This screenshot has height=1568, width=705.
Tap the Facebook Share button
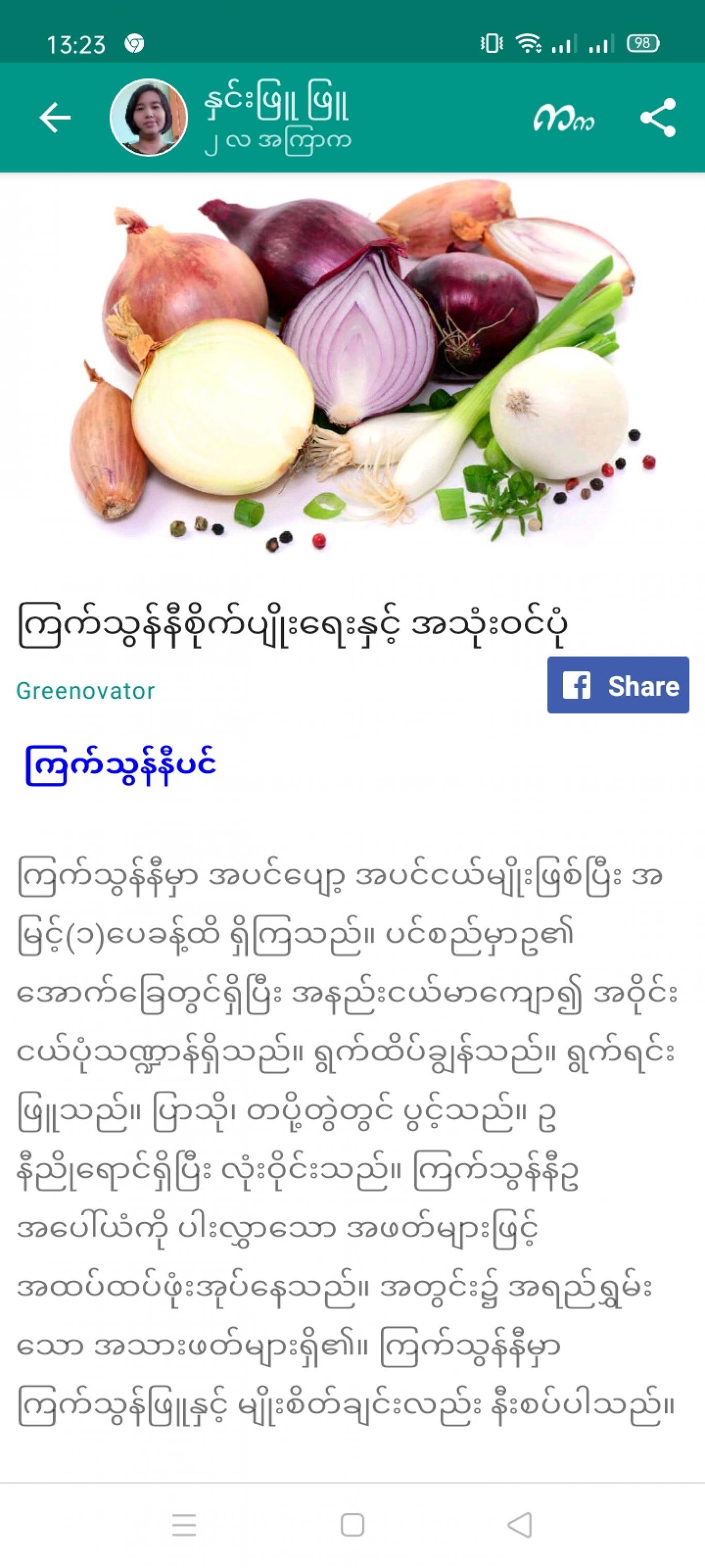click(x=618, y=685)
